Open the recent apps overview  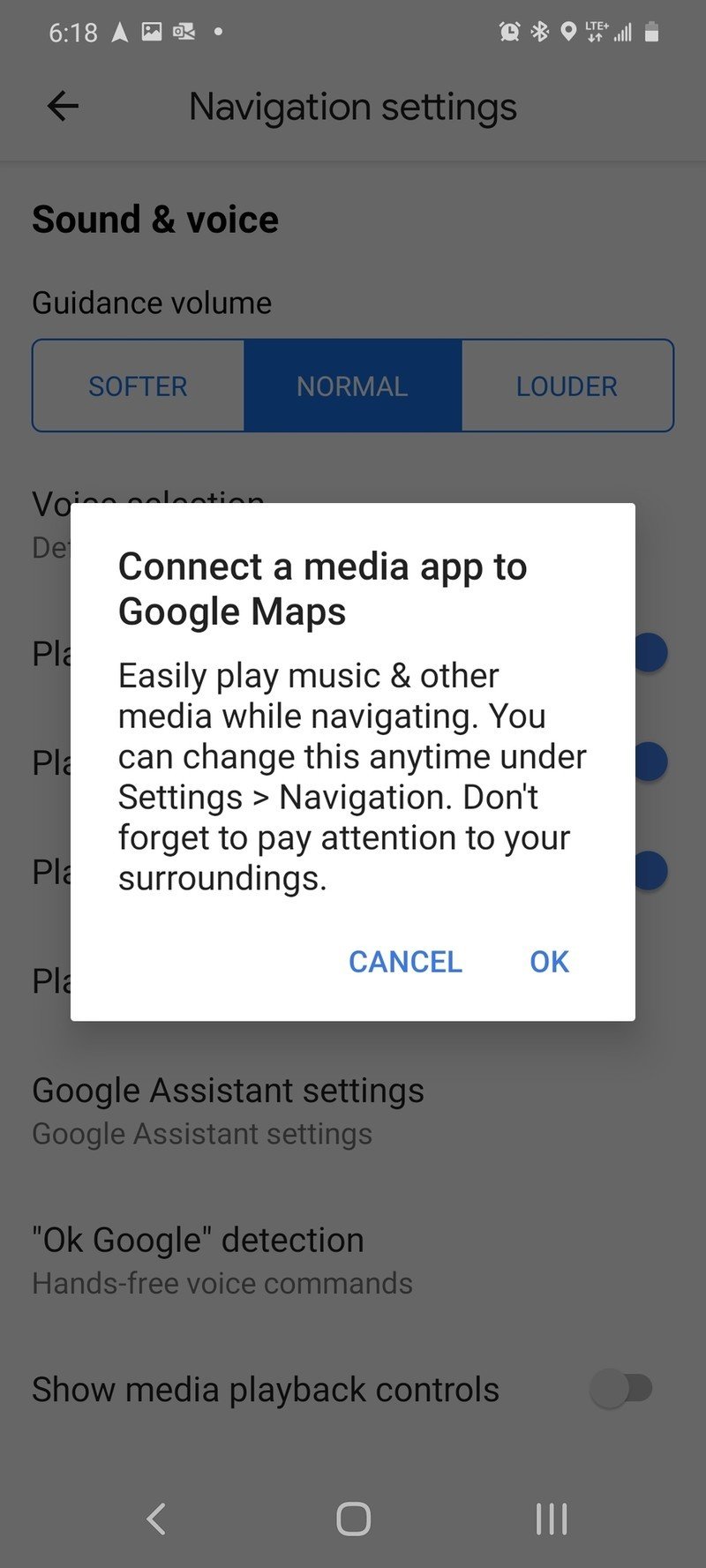pos(552,1519)
